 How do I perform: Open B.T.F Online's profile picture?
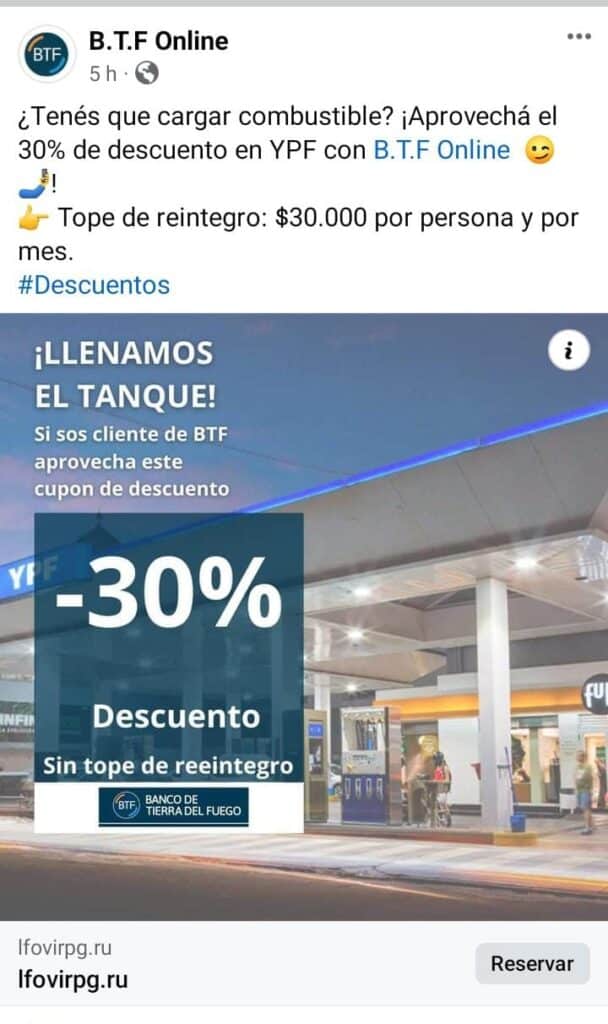coord(47,54)
